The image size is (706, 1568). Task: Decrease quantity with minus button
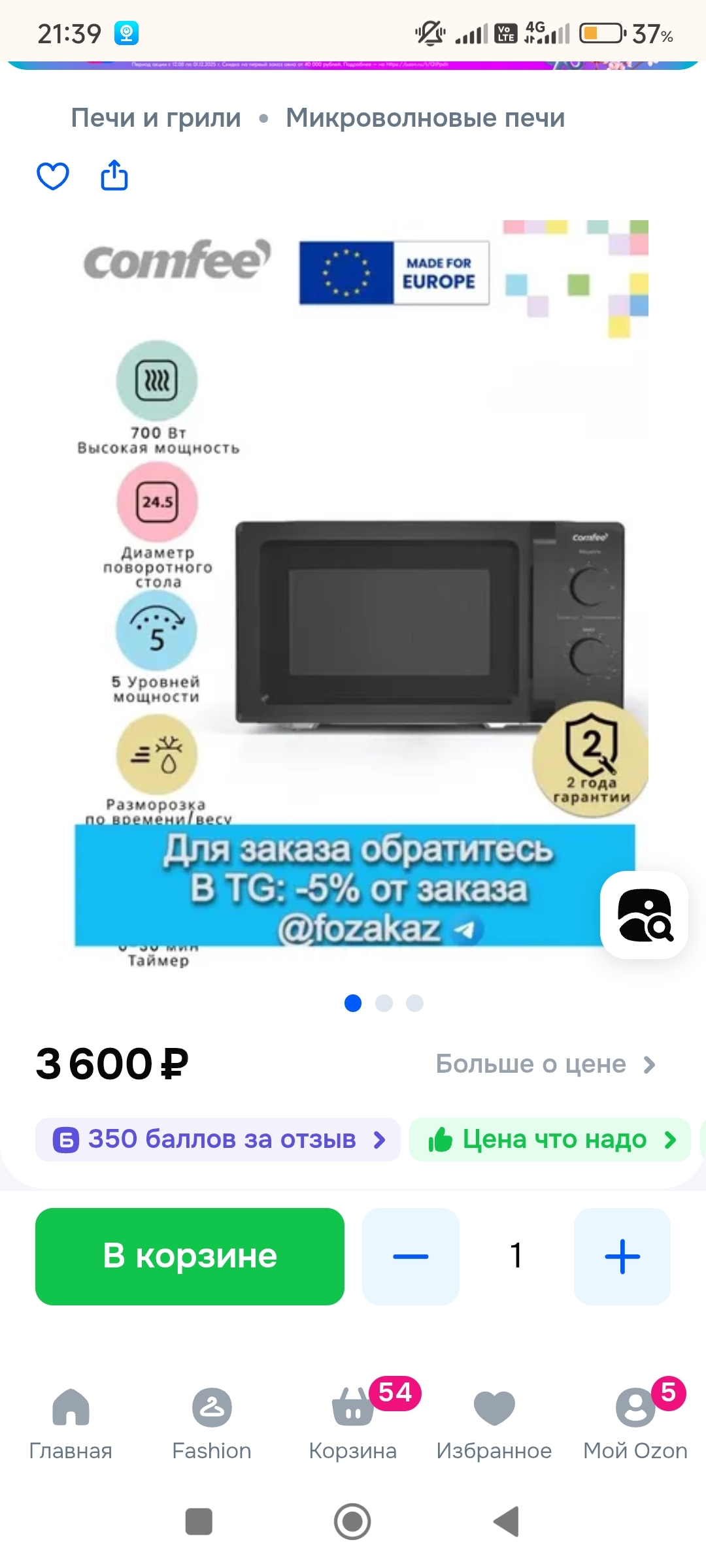click(x=411, y=1256)
